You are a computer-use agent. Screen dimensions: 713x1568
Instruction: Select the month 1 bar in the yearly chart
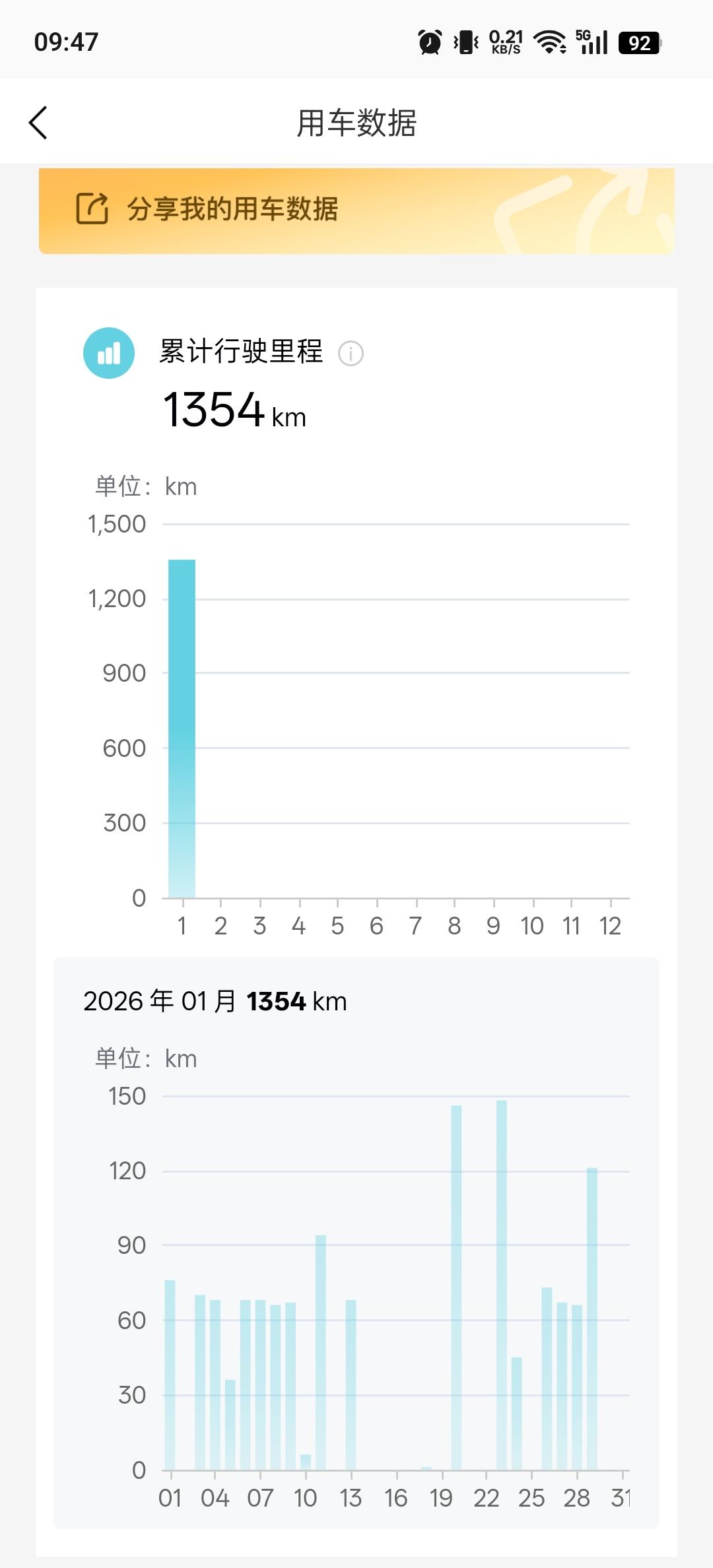(x=182, y=729)
